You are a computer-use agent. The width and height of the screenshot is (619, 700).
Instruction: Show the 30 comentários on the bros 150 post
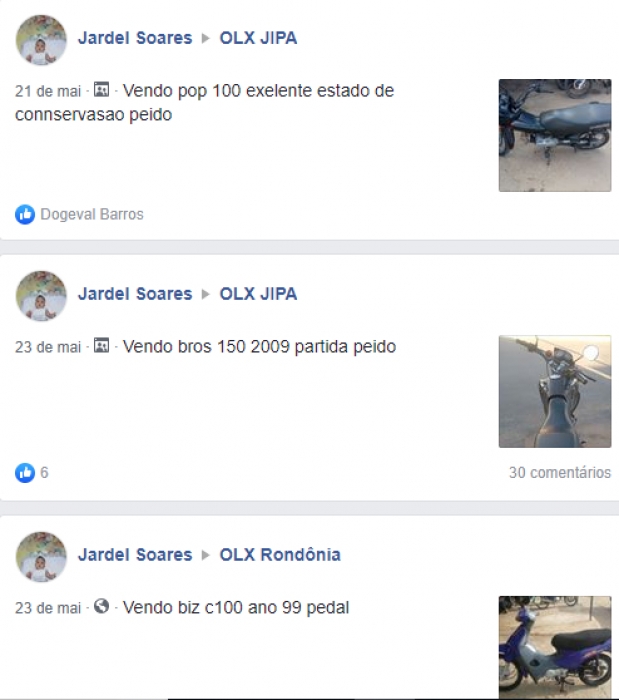tap(559, 473)
